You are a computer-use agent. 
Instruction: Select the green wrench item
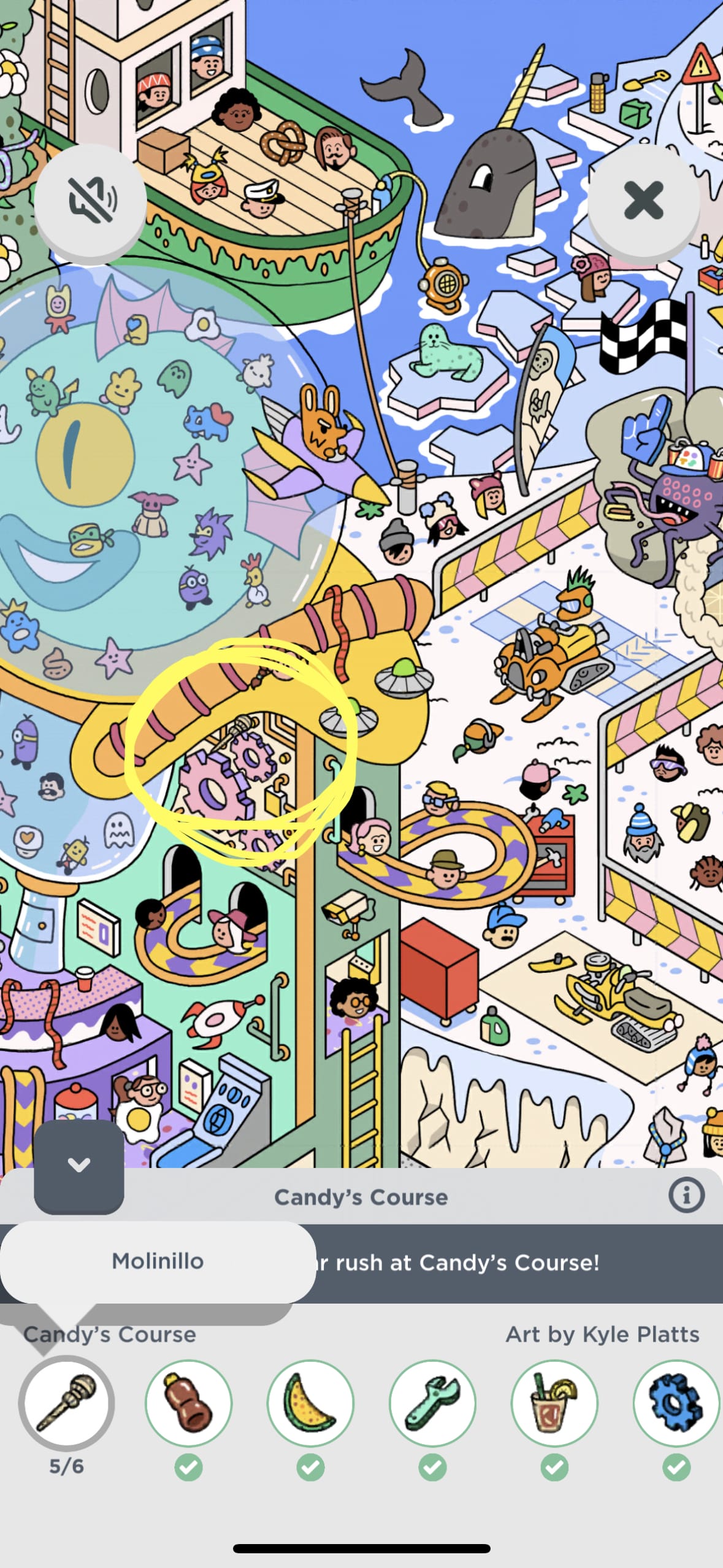tap(433, 1404)
